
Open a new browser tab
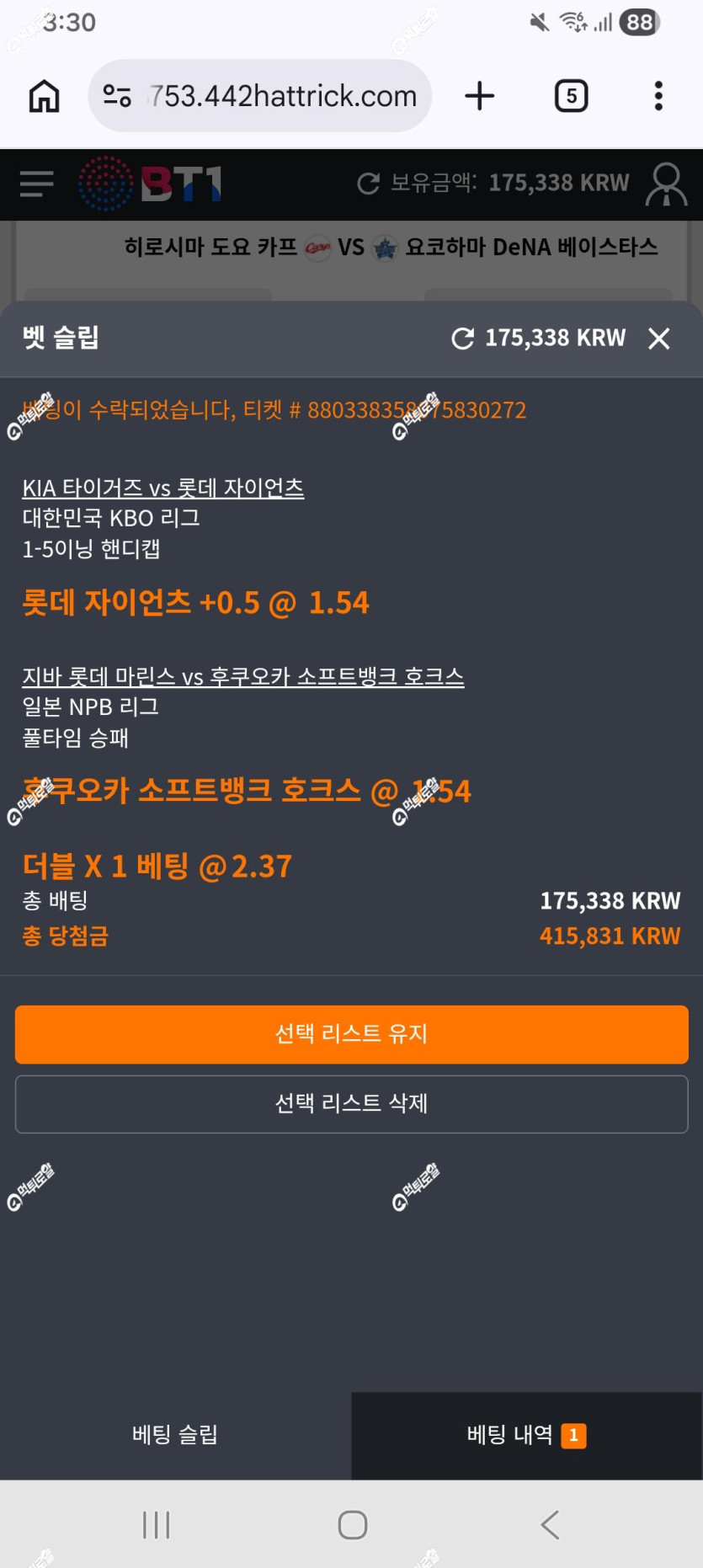480,96
